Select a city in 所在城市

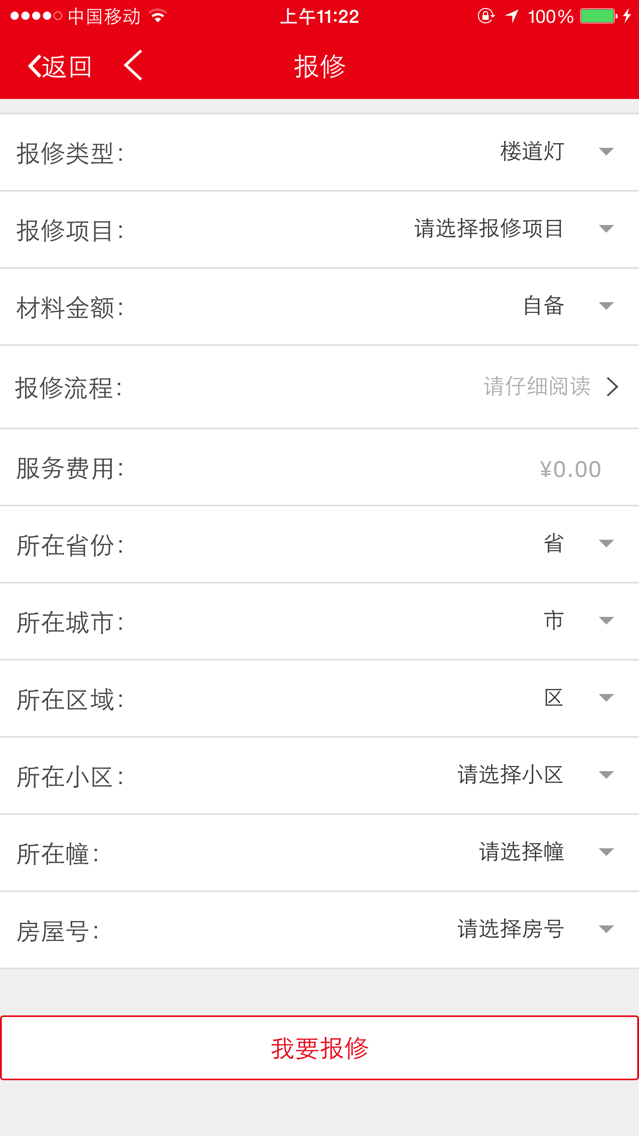pyautogui.click(x=320, y=621)
